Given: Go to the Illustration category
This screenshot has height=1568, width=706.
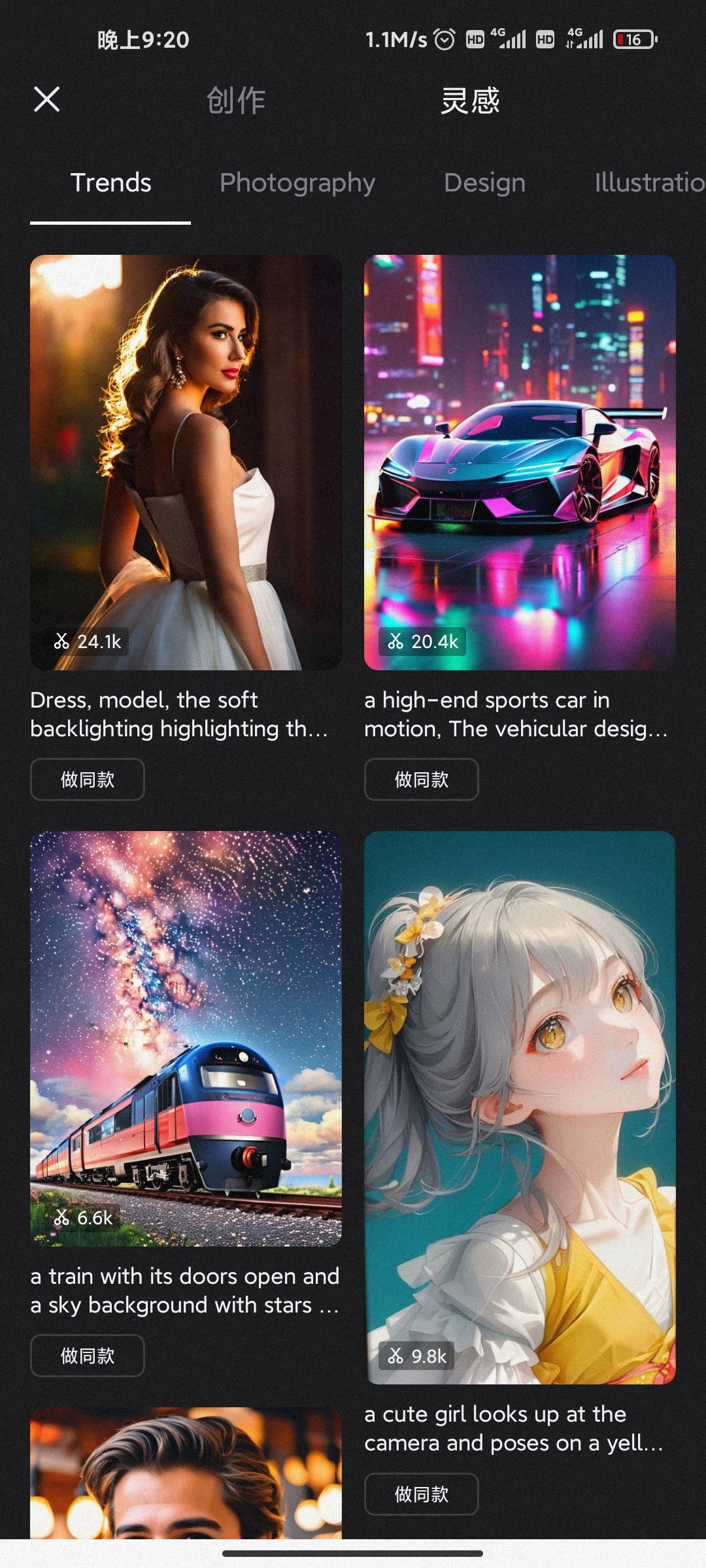Looking at the screenshot, I should point(648,183).
